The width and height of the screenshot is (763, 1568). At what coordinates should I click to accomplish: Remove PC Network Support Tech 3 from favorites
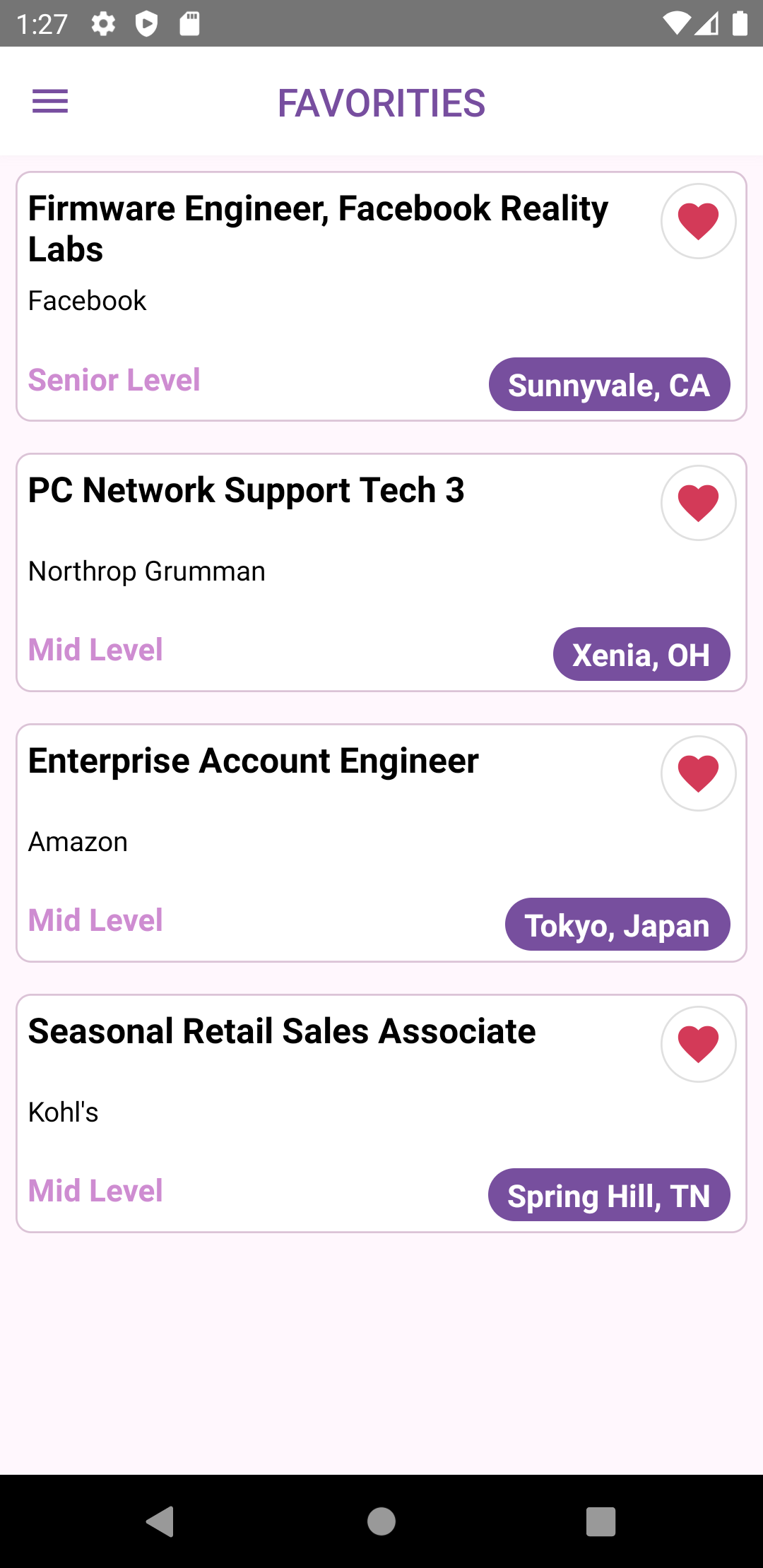pyautogui.click(x=698, y=503)
